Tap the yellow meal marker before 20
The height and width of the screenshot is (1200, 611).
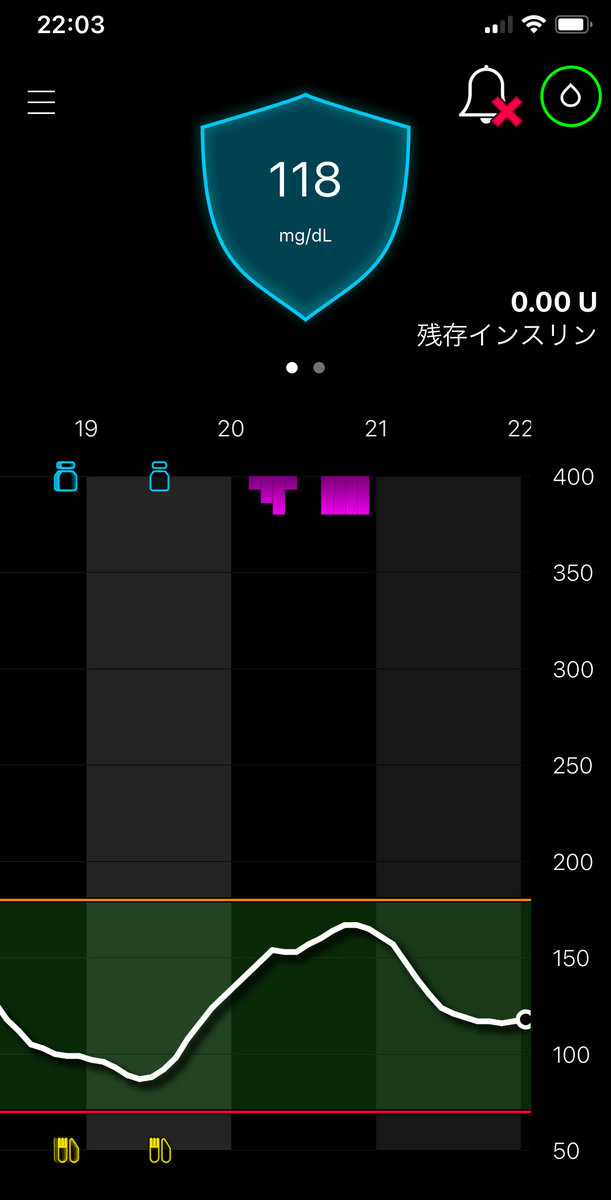click(x=160, y=1150)
